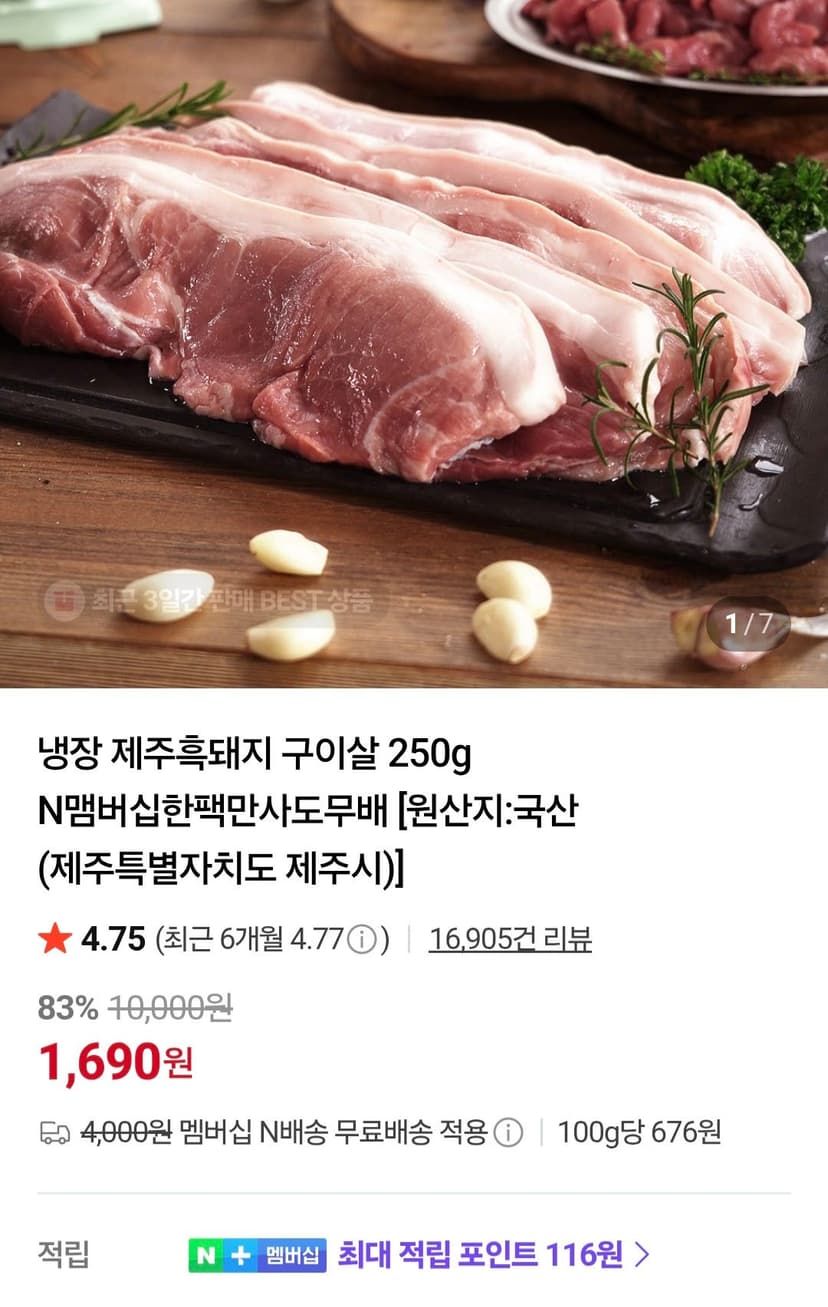Open the product photo of the pork

click(414, 344)
